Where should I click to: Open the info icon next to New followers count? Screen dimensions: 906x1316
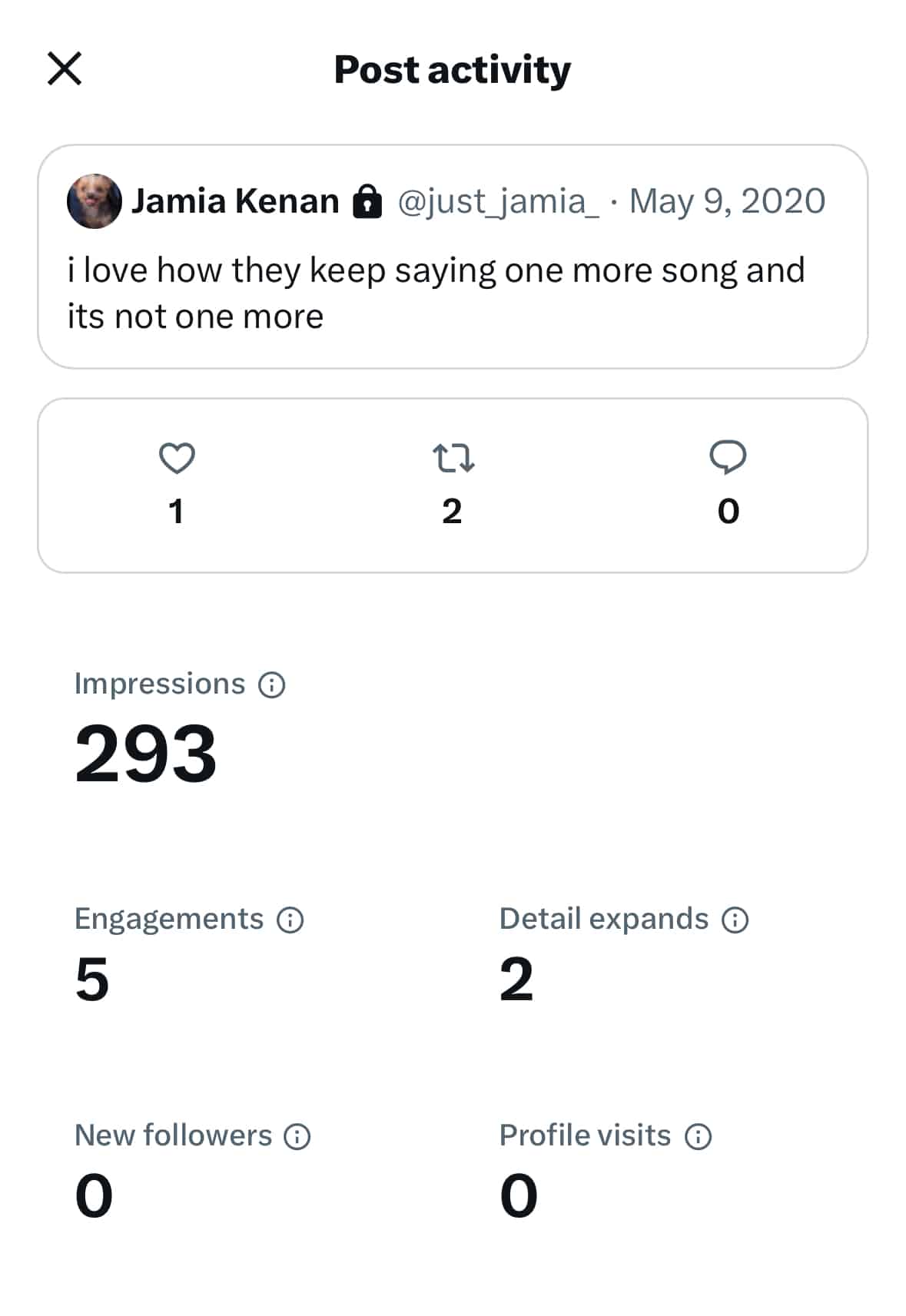point(299,1135)
